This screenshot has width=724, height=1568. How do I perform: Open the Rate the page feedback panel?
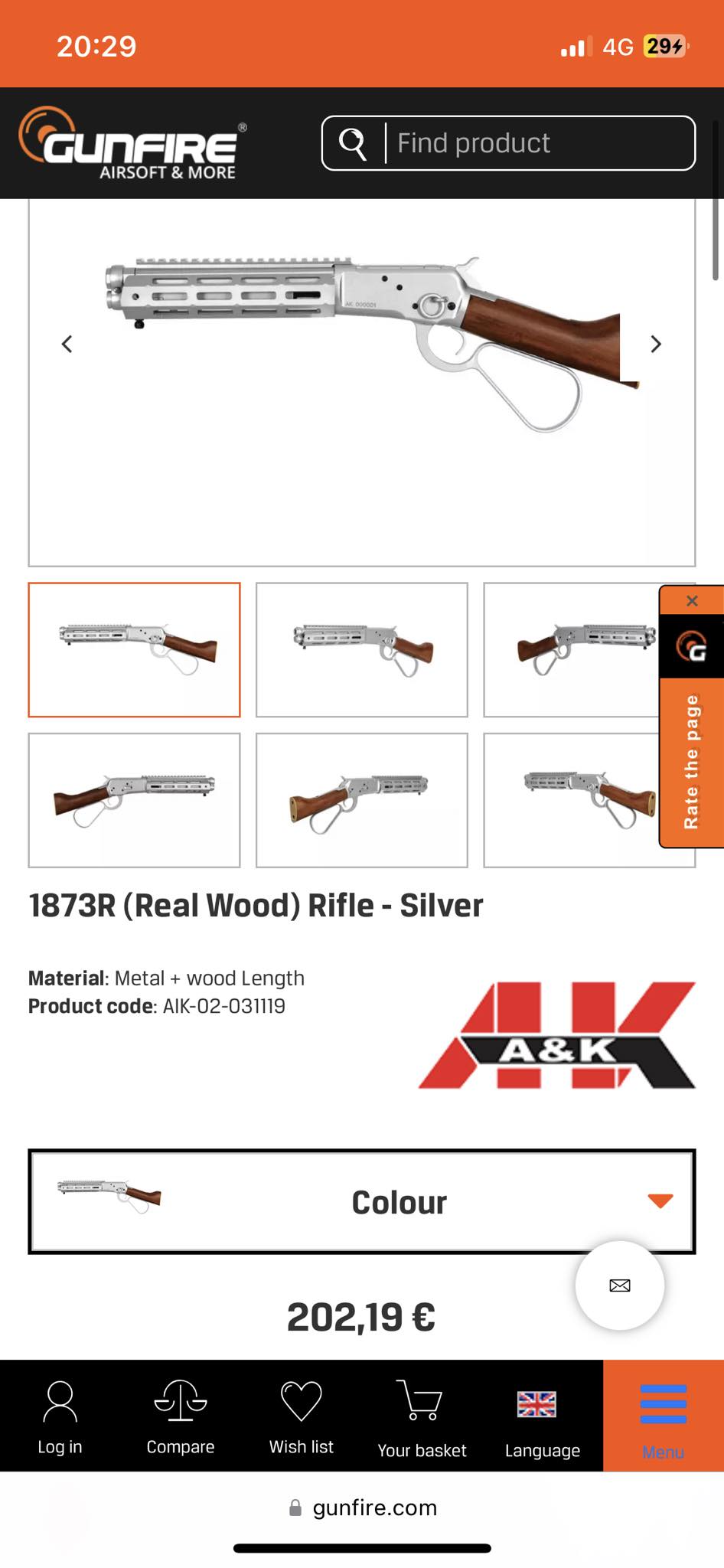pyautogui.click(x=691, y=760)
